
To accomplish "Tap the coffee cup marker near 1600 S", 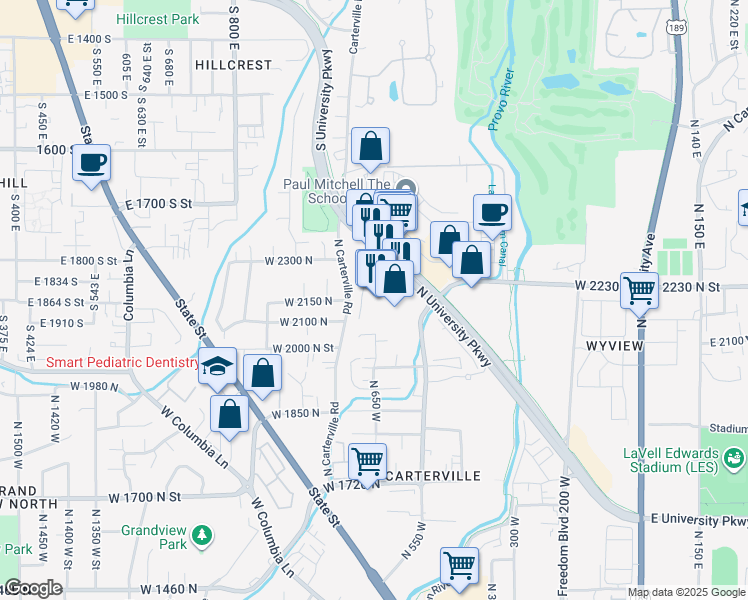I will pyautogui.click(x=92, y=164).
